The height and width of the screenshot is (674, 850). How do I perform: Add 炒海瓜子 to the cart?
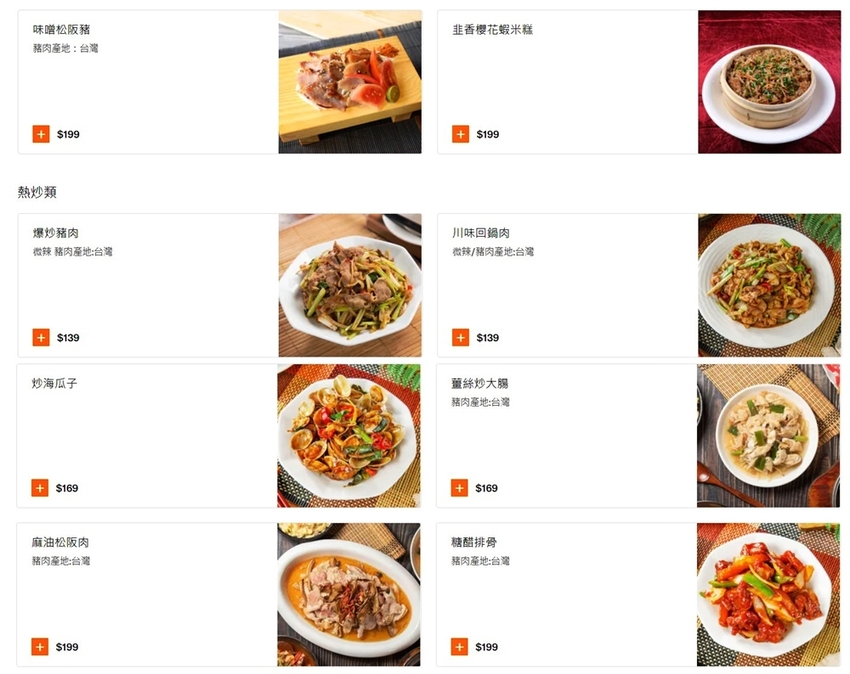pyautogui.click(x=40, y=488)
